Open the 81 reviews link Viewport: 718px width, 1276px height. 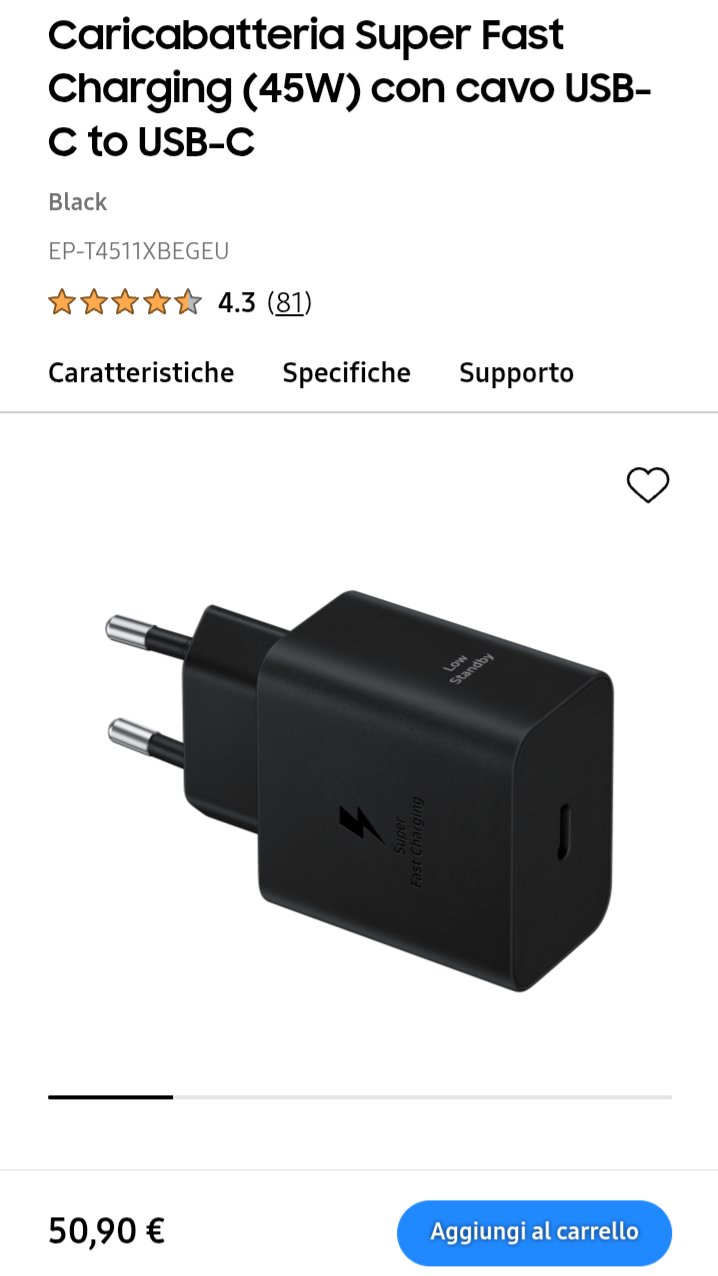tap(289, 302)
